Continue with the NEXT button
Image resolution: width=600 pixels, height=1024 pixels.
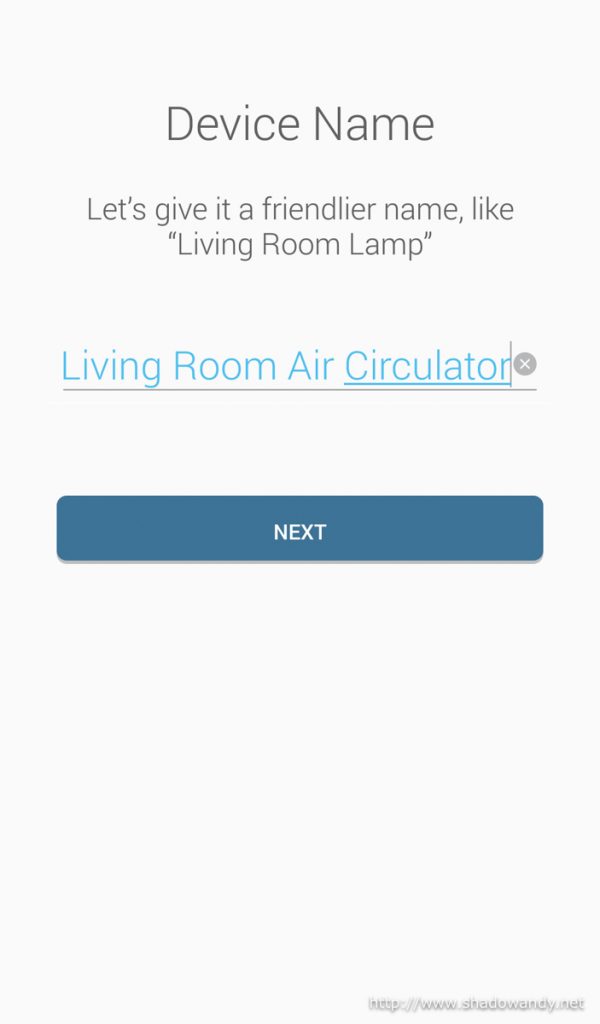click(x=299, y=529)
